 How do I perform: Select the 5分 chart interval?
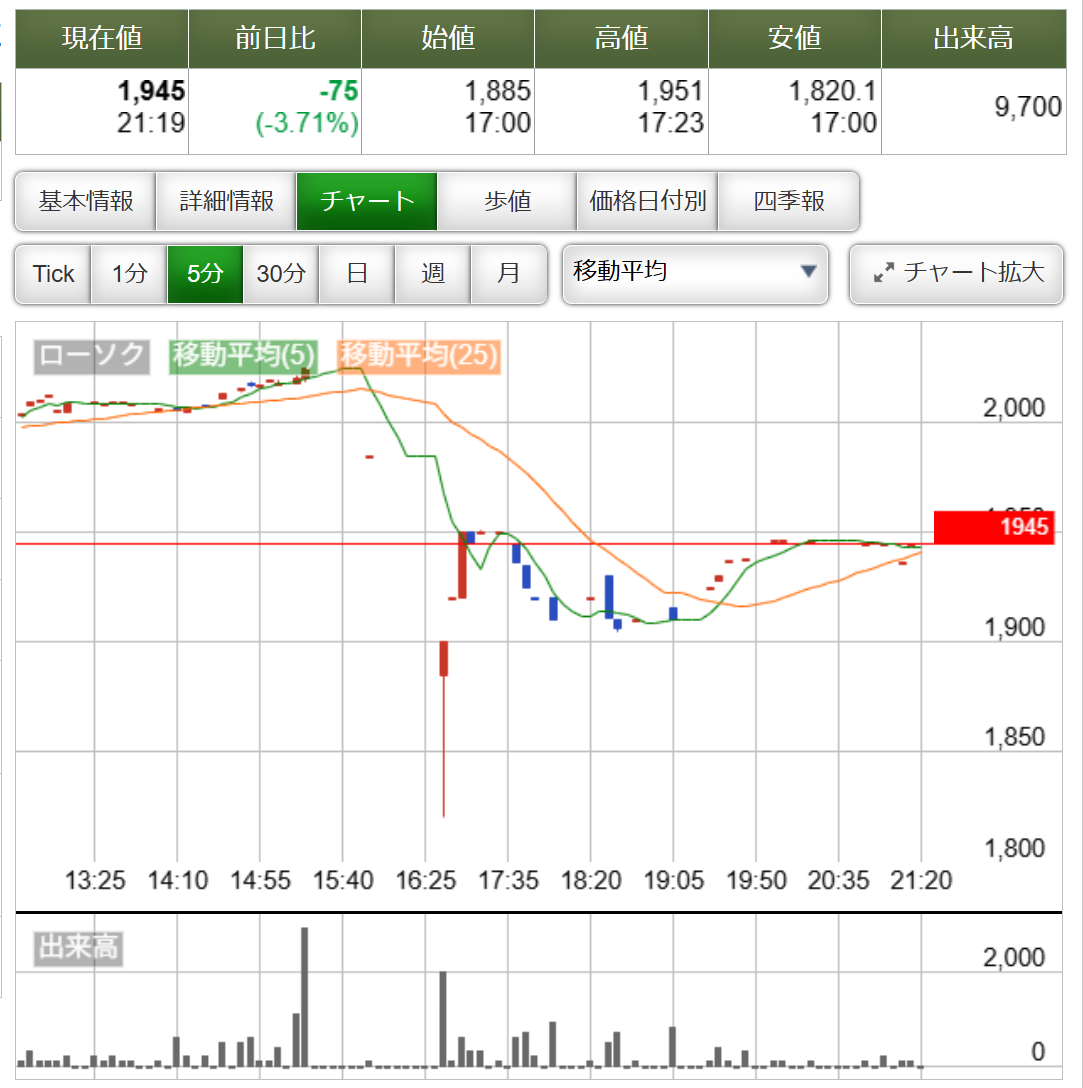tap(205, 273)
